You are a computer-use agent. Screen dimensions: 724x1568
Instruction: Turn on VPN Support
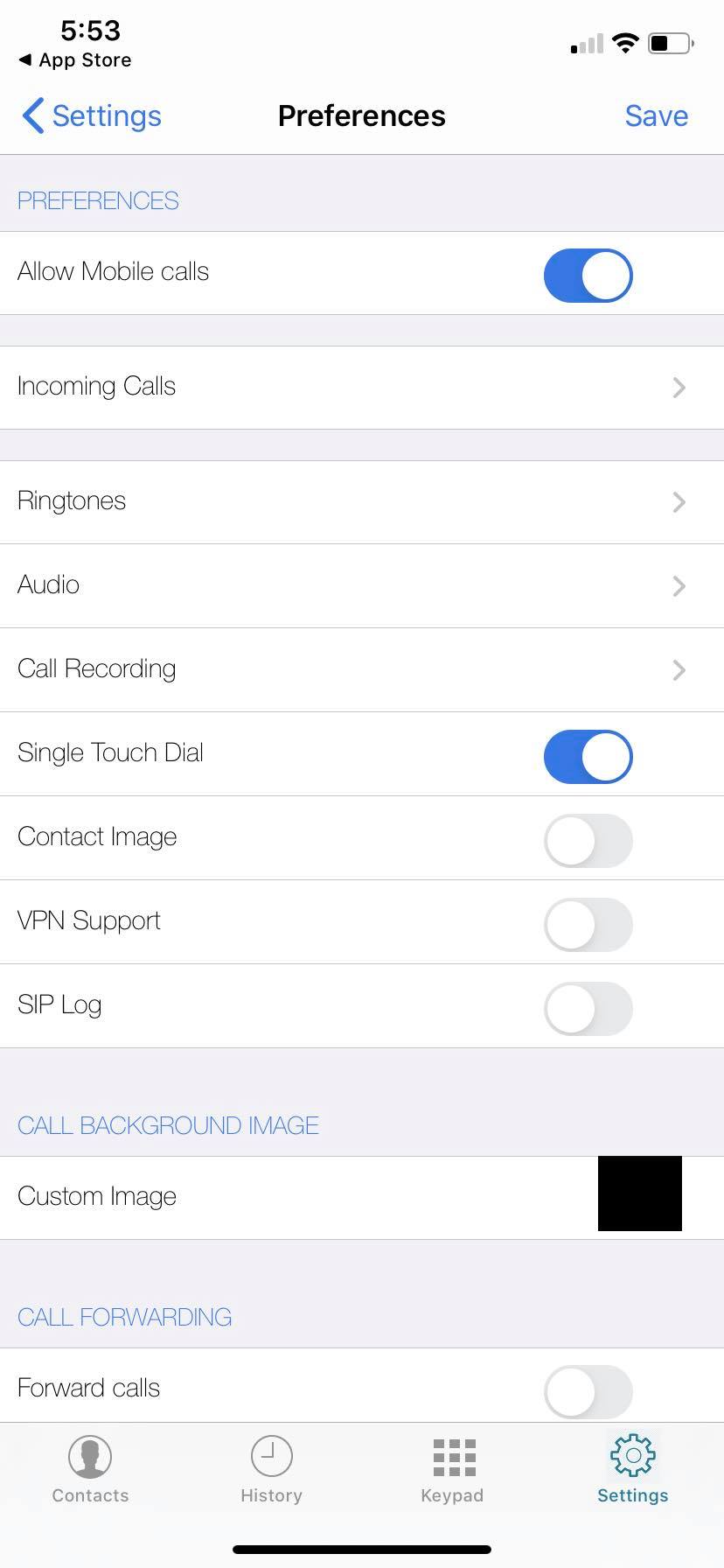point(588,924)
